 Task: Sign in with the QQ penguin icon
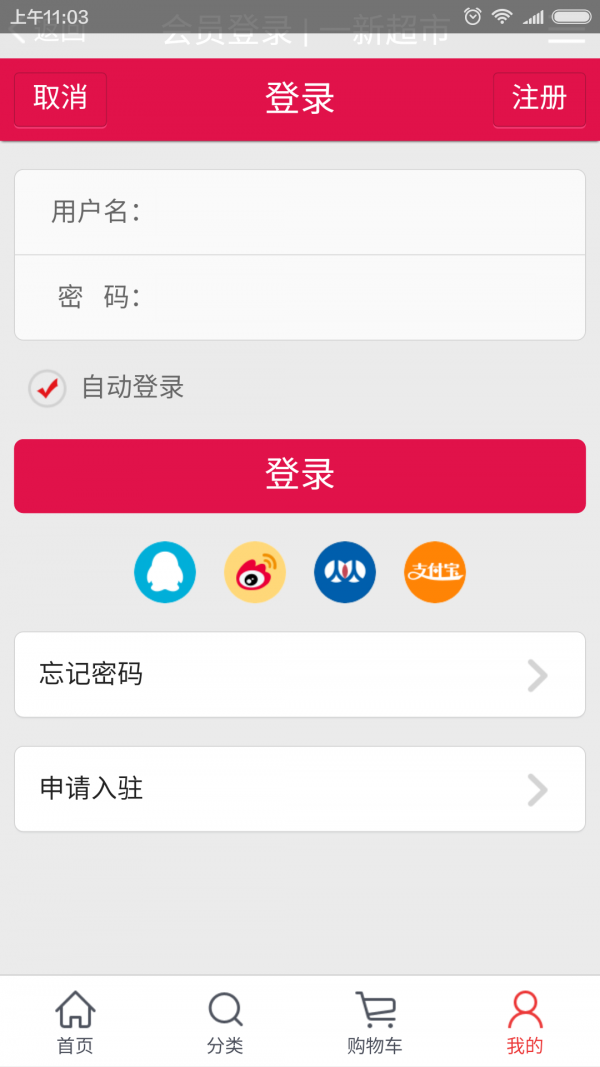(165, 573)
